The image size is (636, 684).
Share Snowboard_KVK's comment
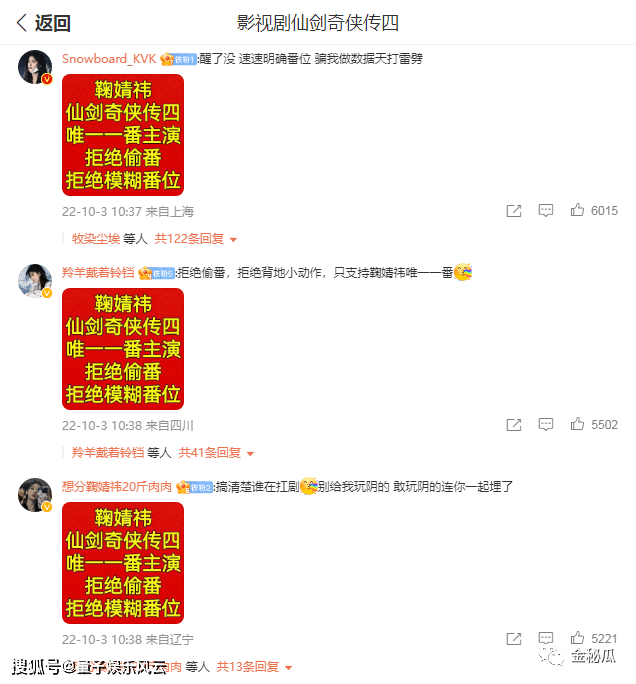click(513, 211)
